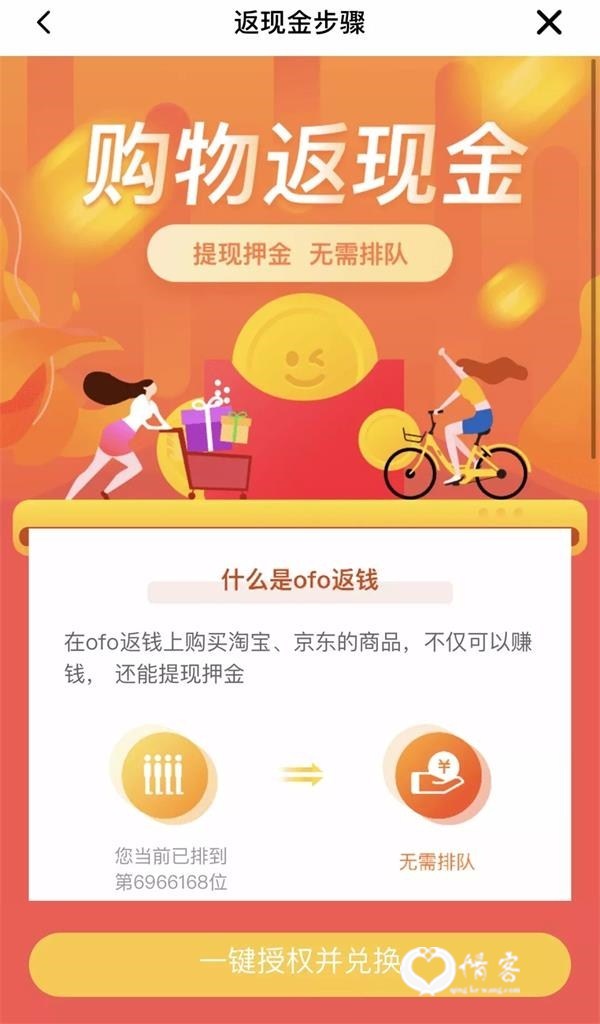Close the 返现金步骤 page
600x1024 pixels.
point(548,24)
